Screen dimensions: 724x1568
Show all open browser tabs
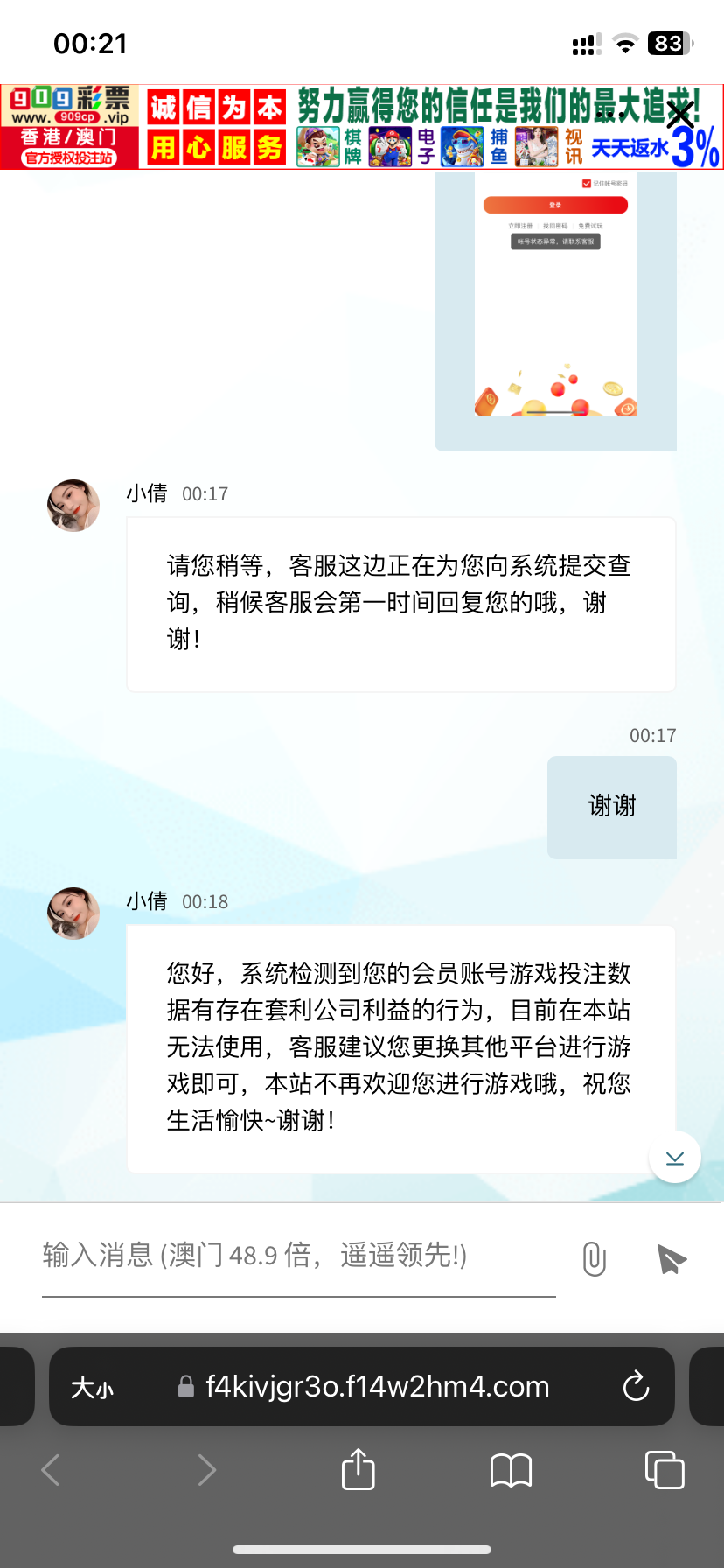pos(664,1469)
